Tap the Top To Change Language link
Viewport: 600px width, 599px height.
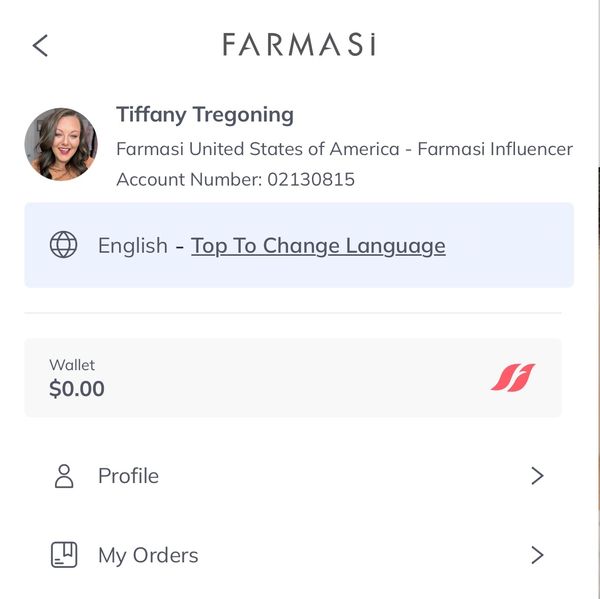[x=318, y=246]
